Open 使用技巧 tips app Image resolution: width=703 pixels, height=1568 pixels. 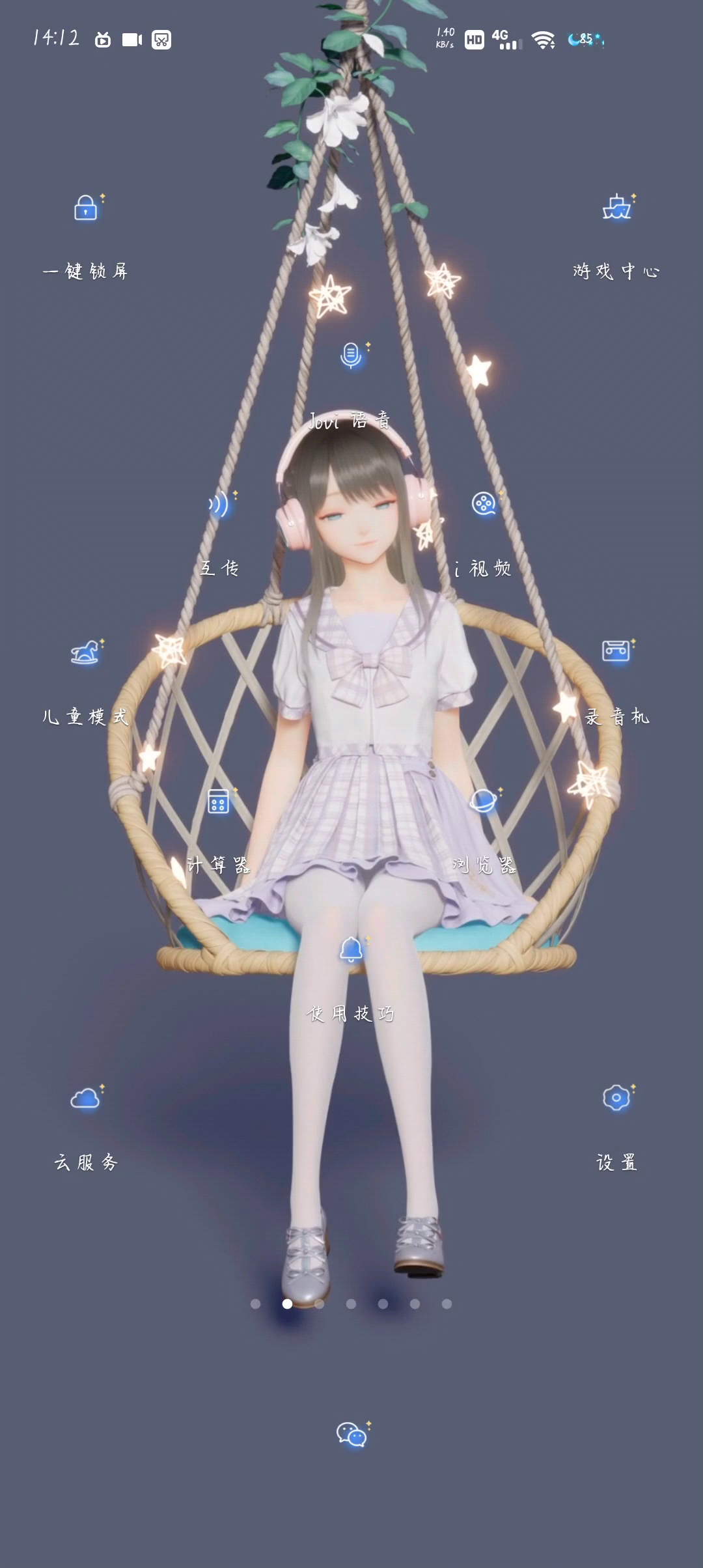click(351, 950)
